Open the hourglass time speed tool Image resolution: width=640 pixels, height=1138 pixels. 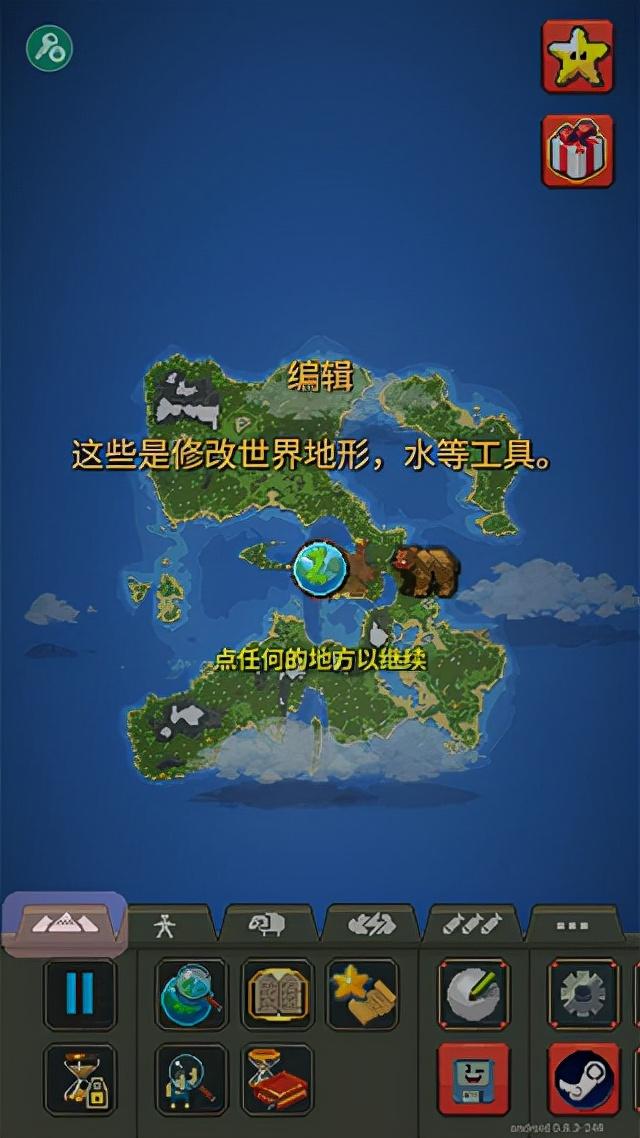pos(80,1079)
